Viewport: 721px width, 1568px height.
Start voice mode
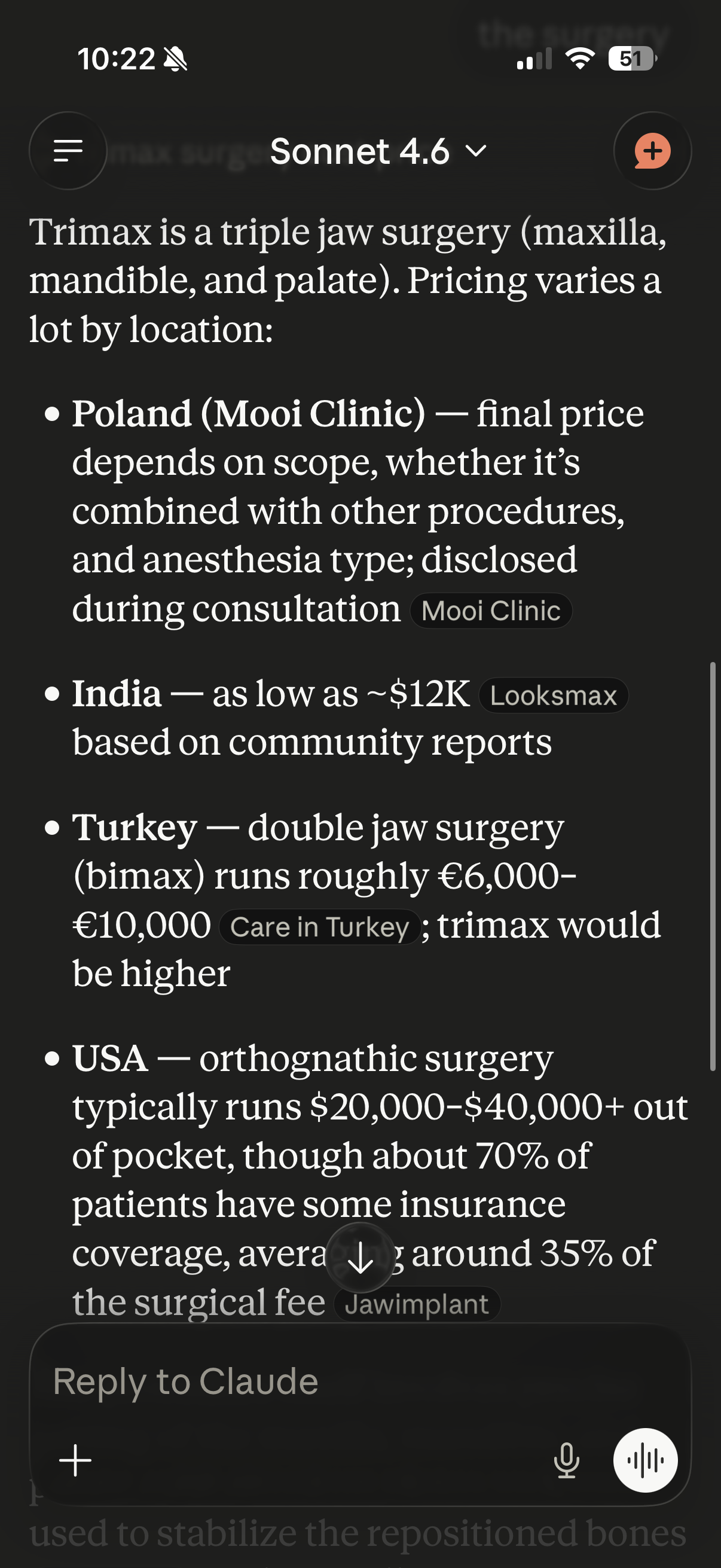pos(645,1460)
